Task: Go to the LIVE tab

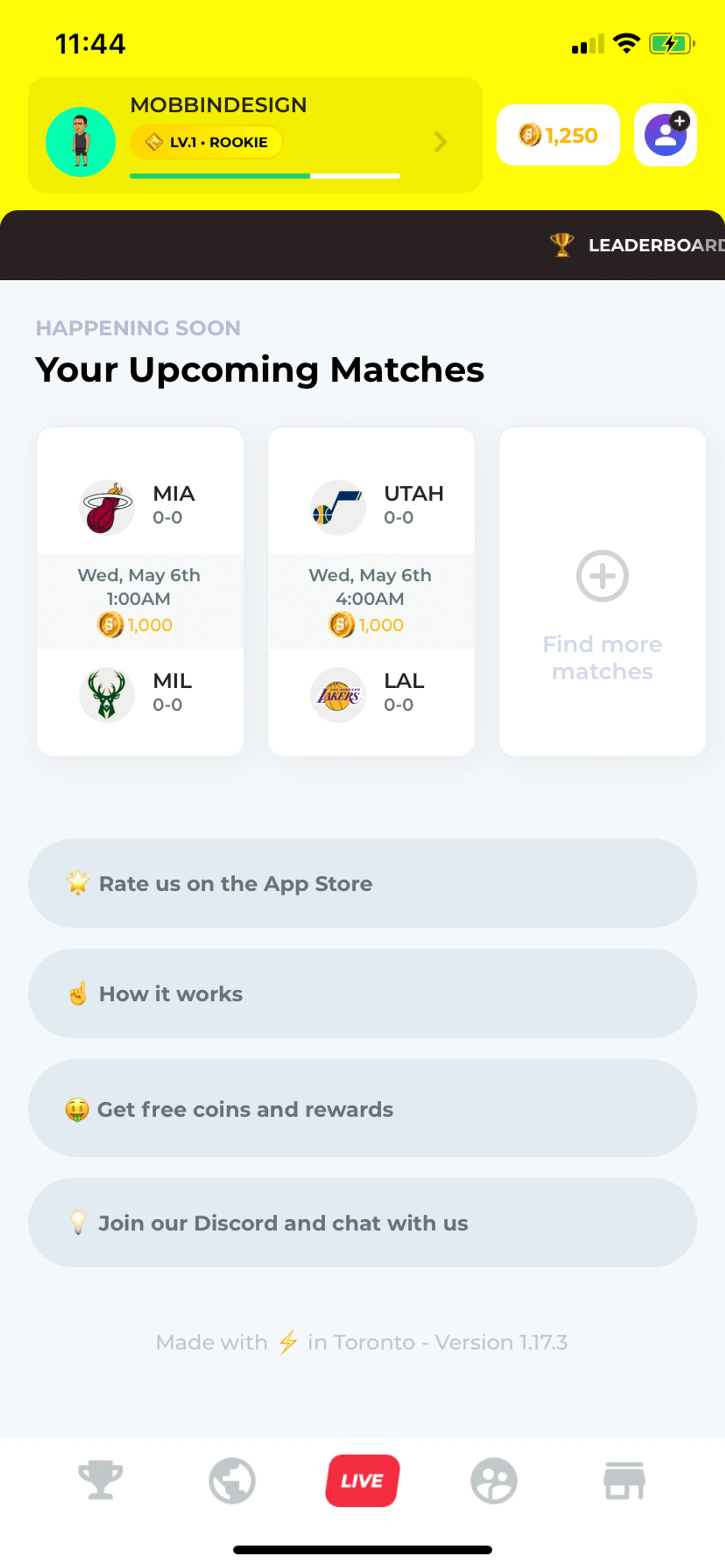Action: 362,1480
